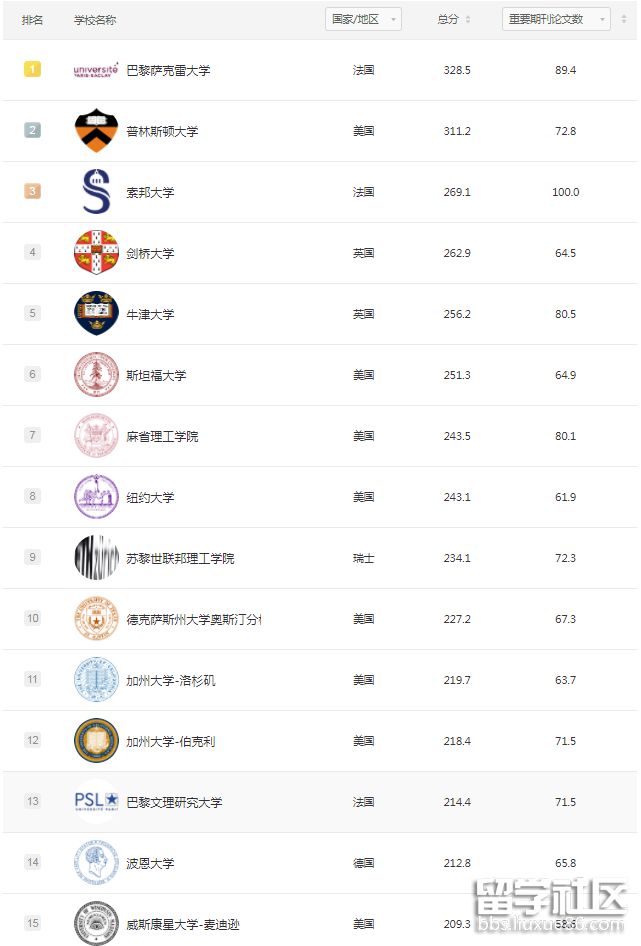Screen dimensions: 641x946
Task: Open the 国家/地区 filter dropdown
Action: coord(363,19)
